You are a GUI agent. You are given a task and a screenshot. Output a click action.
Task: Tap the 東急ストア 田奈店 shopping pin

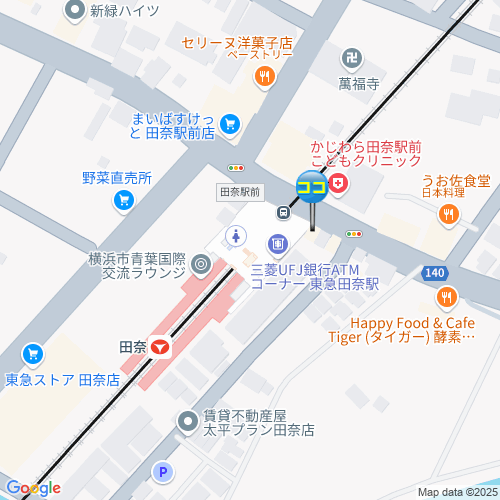point(33,355)
